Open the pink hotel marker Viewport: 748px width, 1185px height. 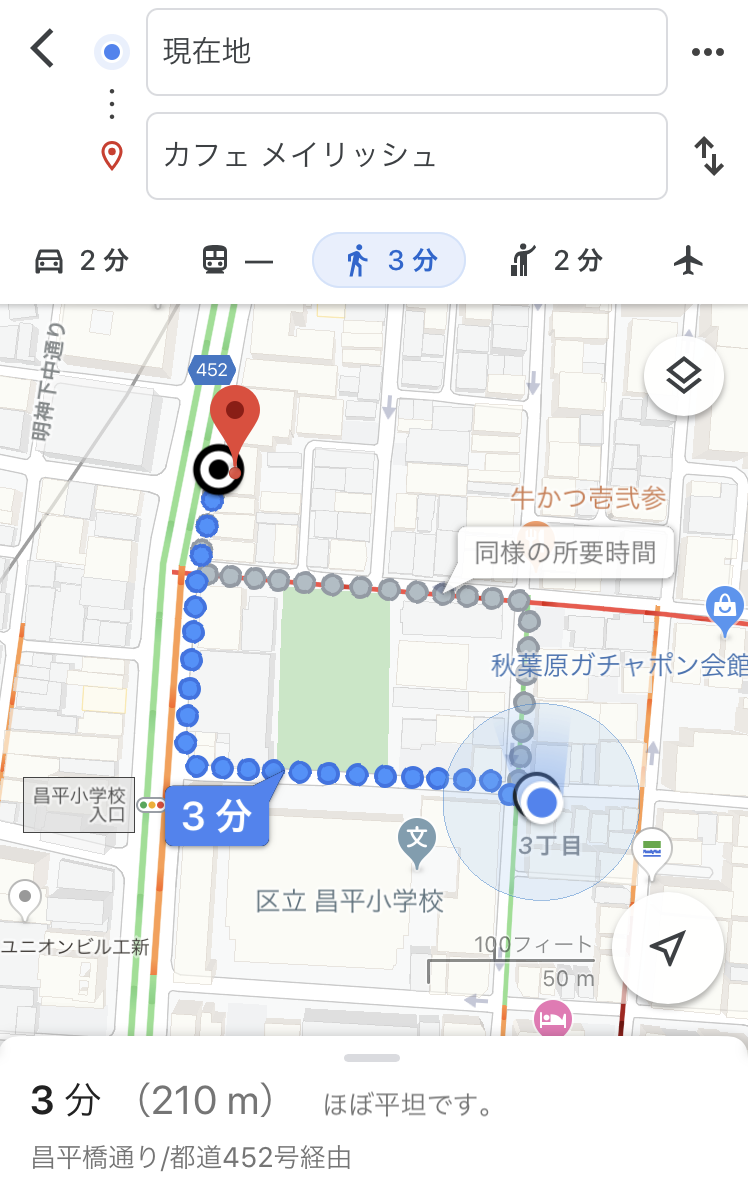[x=553, y=1019]
